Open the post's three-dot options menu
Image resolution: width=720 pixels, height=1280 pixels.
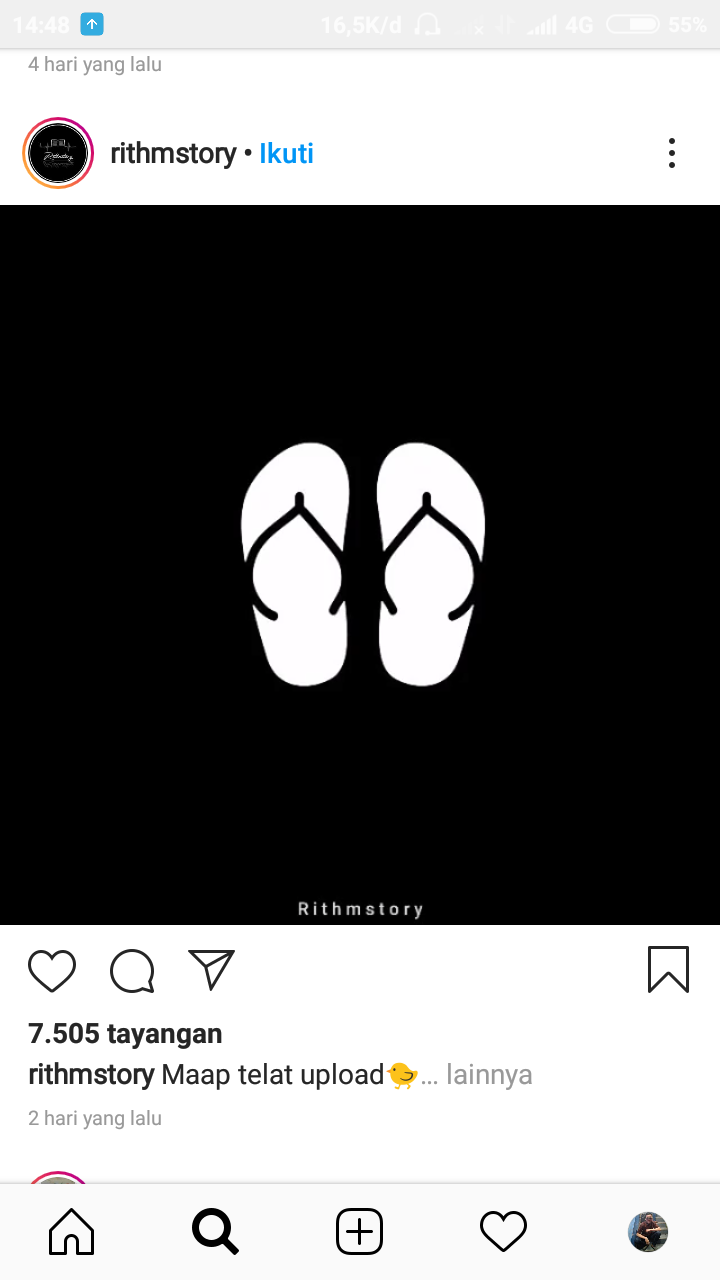tap(671, 153)
